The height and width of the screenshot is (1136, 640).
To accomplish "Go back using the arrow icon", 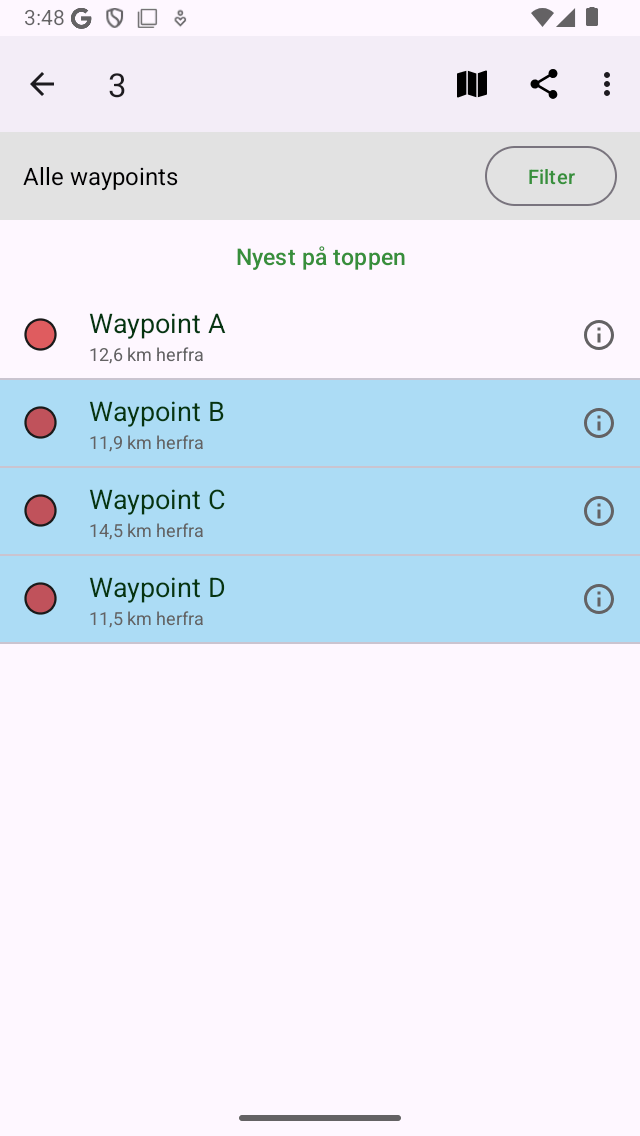I will (x=42, y=85).
